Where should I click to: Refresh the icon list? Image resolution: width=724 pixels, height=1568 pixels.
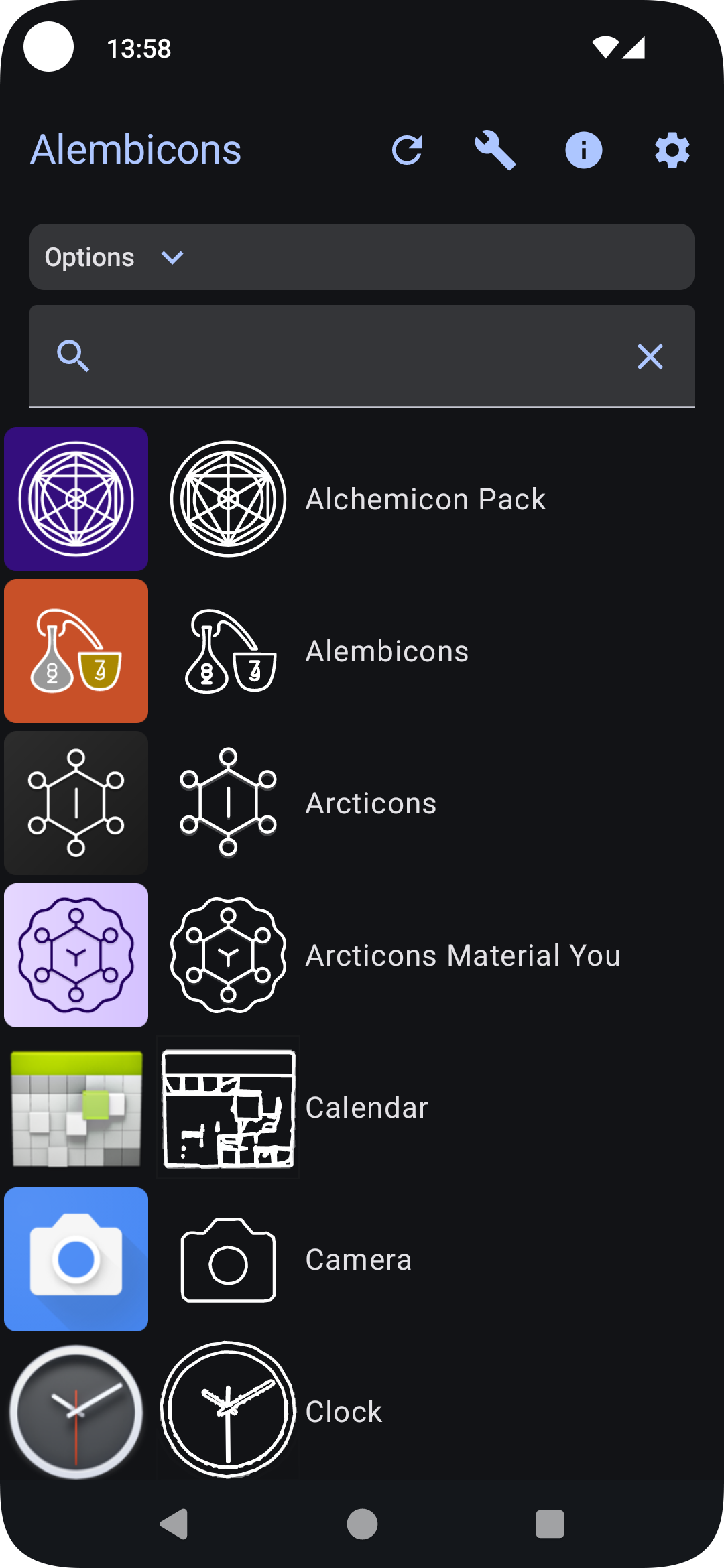pos(407,150)
